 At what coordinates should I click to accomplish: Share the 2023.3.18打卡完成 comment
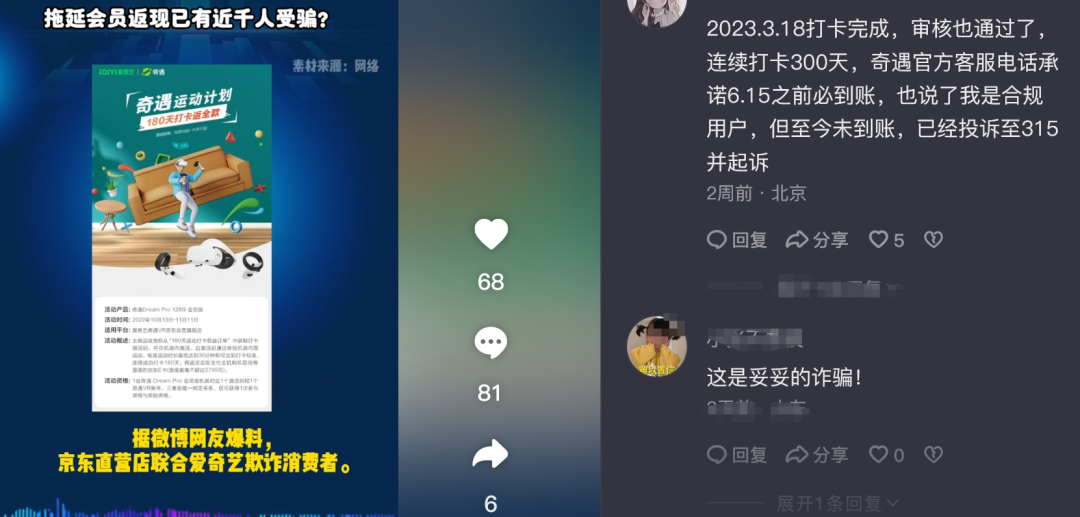coord(817,240)
